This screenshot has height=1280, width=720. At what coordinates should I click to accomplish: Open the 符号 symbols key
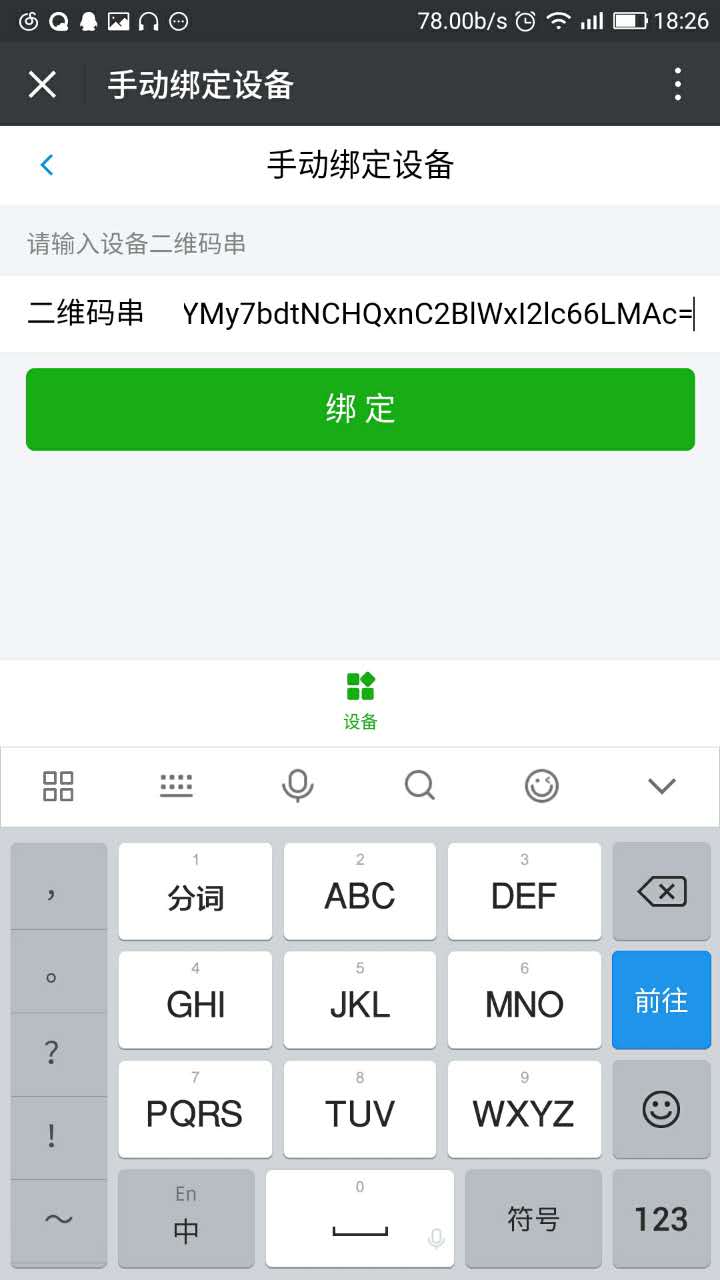533,1219
